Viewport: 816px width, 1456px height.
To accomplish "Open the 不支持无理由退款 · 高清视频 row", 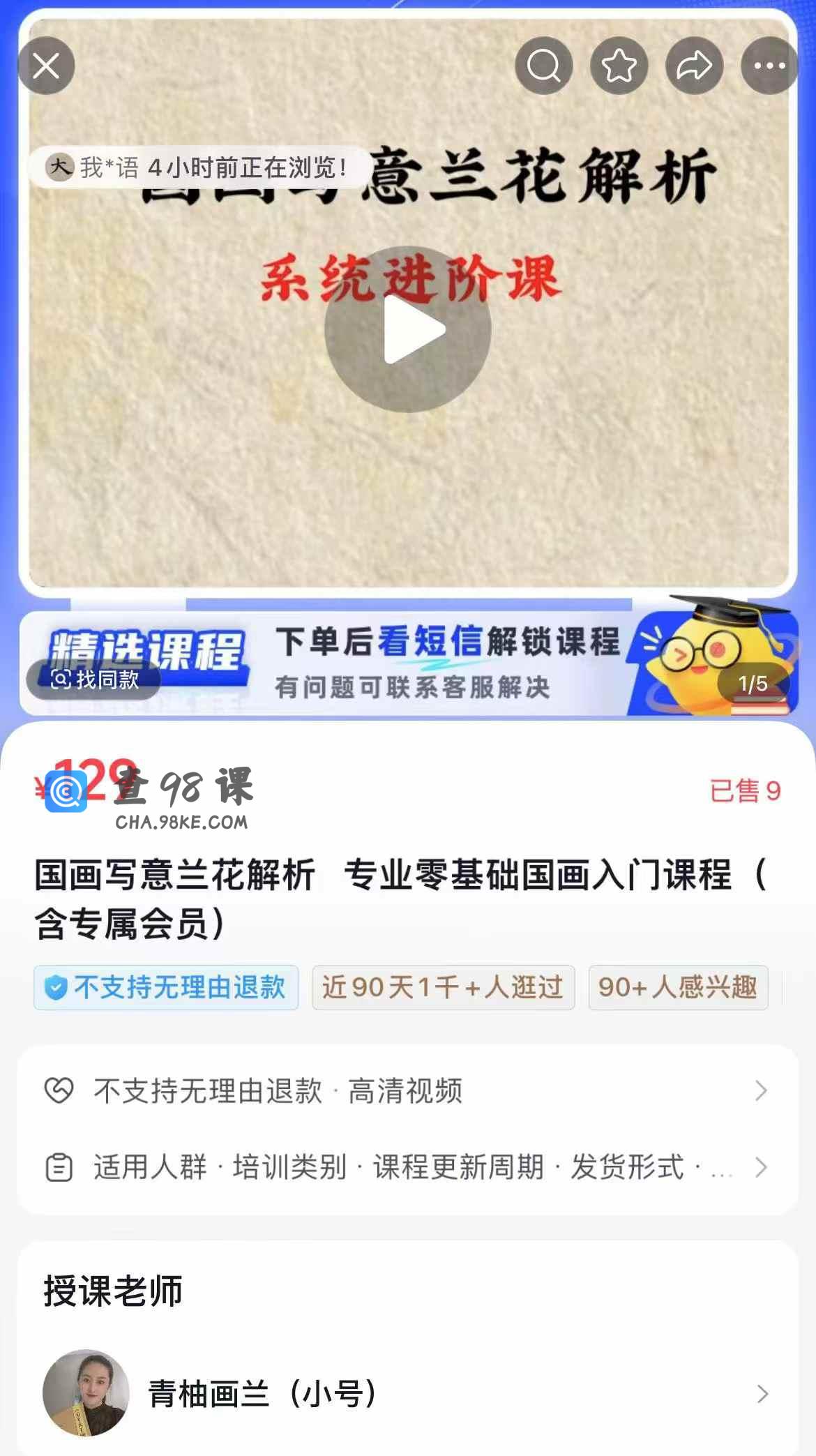I will (407, 1090).
